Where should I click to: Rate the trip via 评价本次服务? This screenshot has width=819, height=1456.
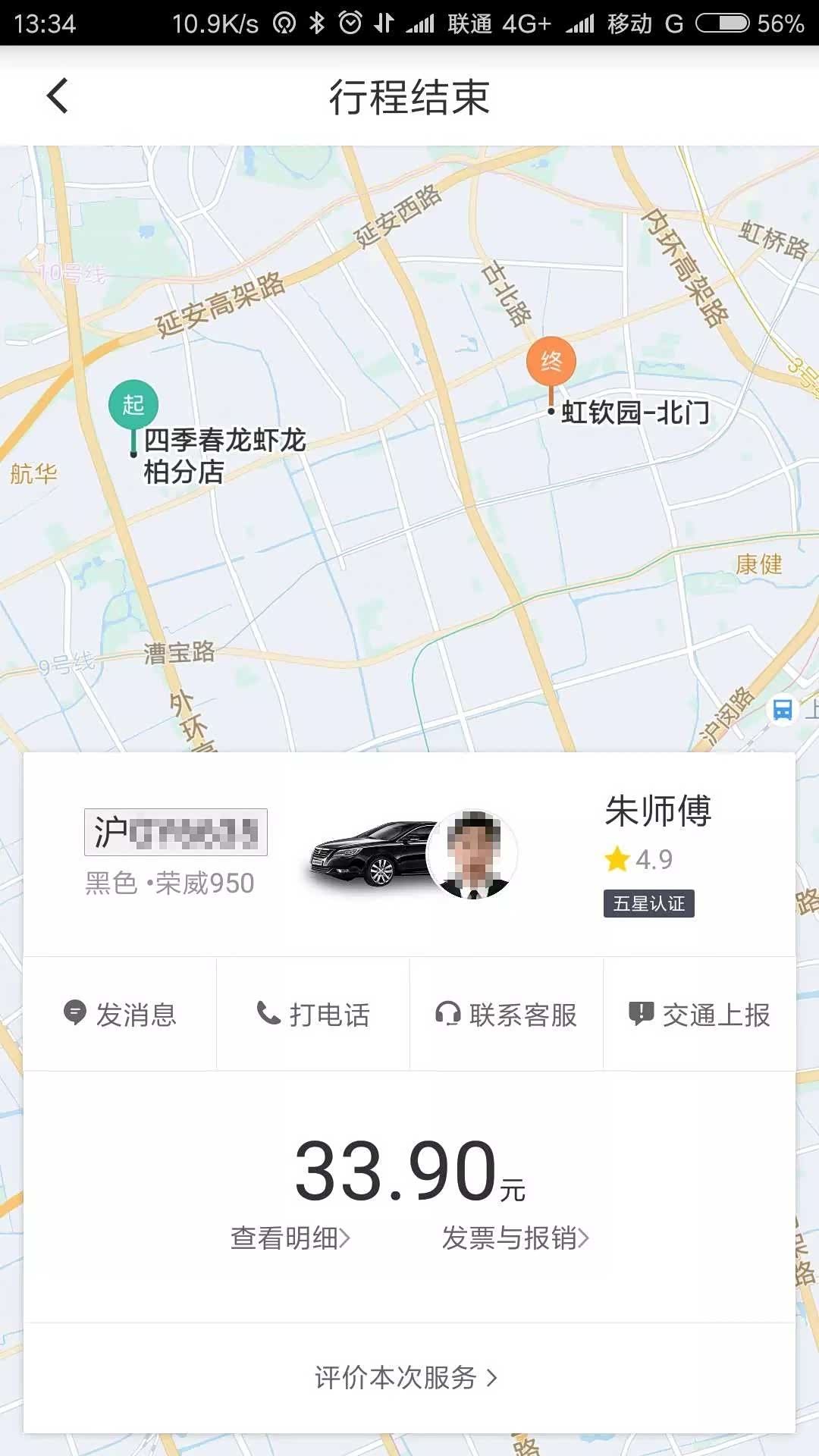(x=406, y=1377)
